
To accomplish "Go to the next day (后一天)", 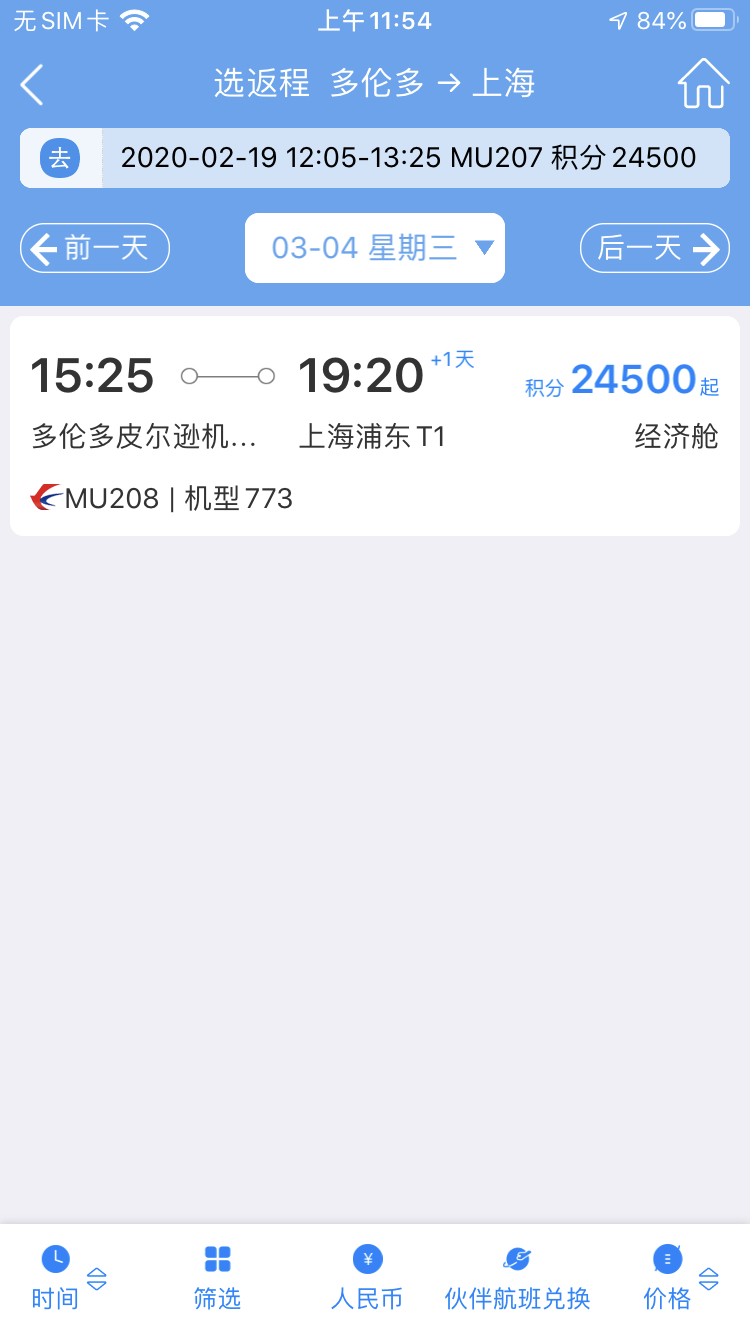I will [x=655, y=248].
